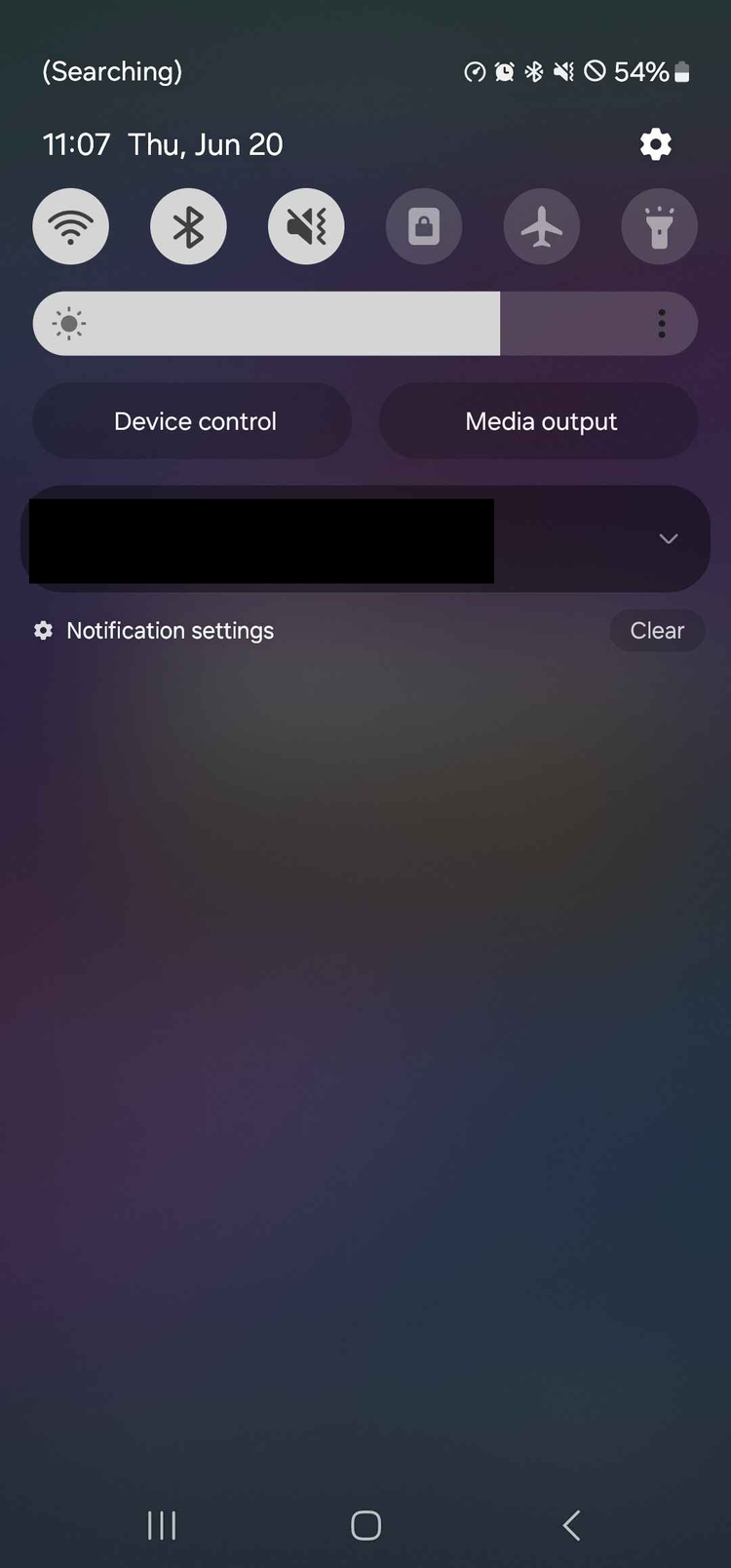Image resolution: width=731 pixels, height=1568 pixels.
Task: Enable the screen rotation lock toggle
Action: click(x=424, y=226)
